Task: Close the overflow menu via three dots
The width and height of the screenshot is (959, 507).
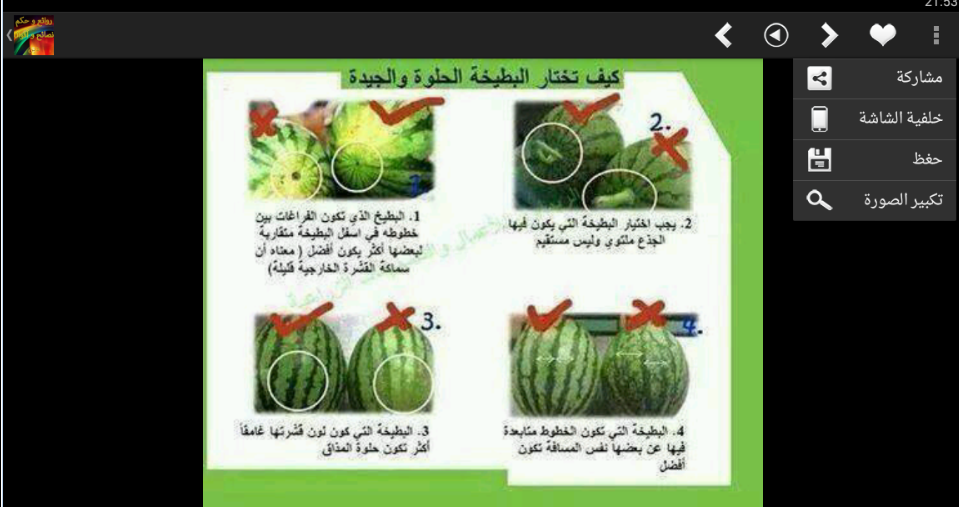Action: point(936,36)
